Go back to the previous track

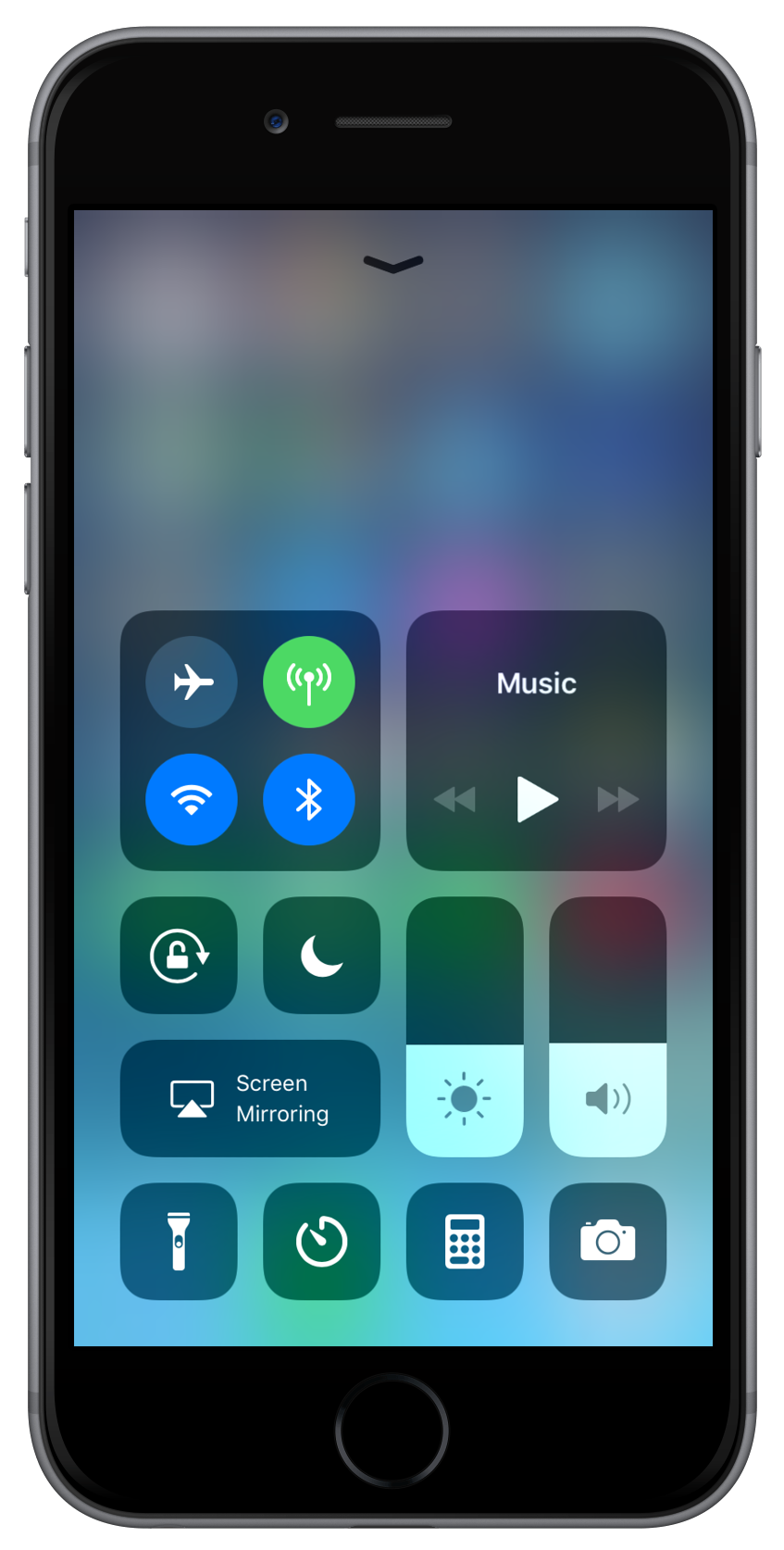point(454,799)
